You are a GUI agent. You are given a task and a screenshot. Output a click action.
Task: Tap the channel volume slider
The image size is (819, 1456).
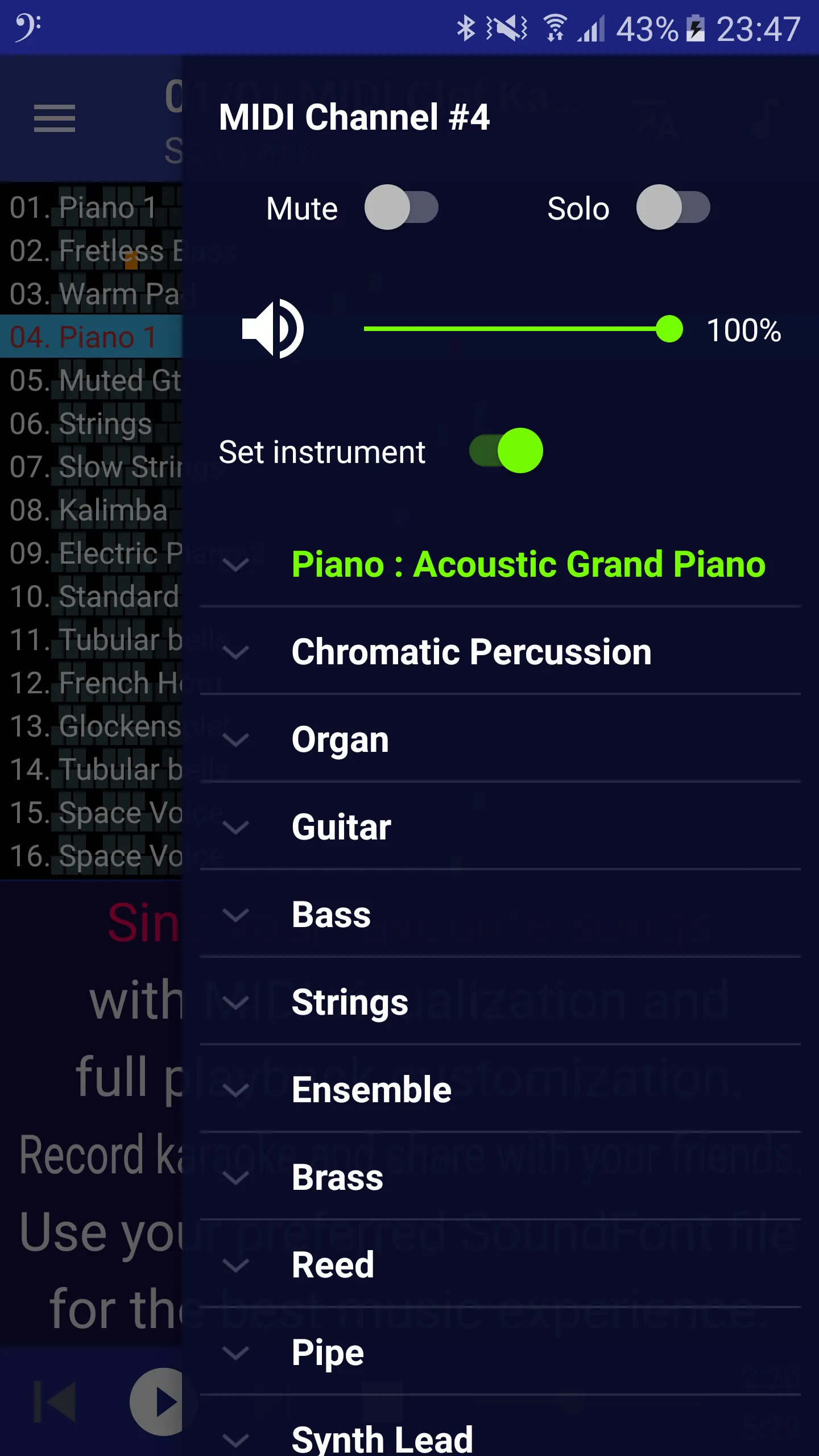pyautogui.click(x=518, y=329)
